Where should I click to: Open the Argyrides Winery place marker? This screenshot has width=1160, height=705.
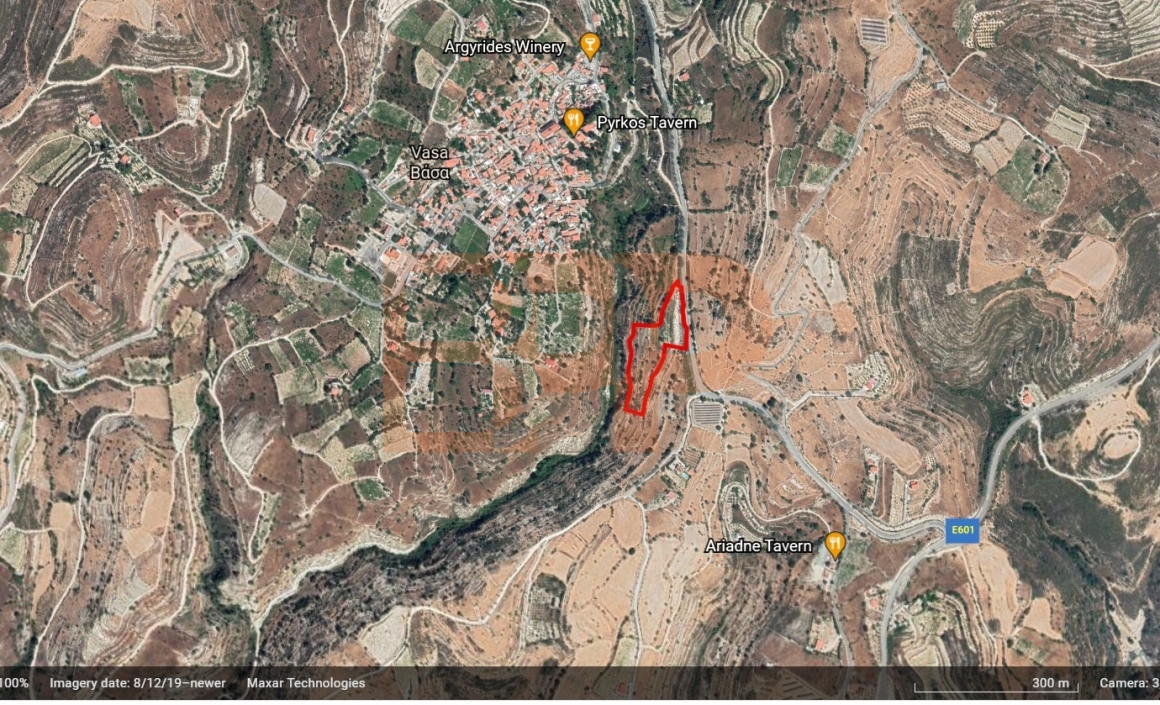[590, 45]
